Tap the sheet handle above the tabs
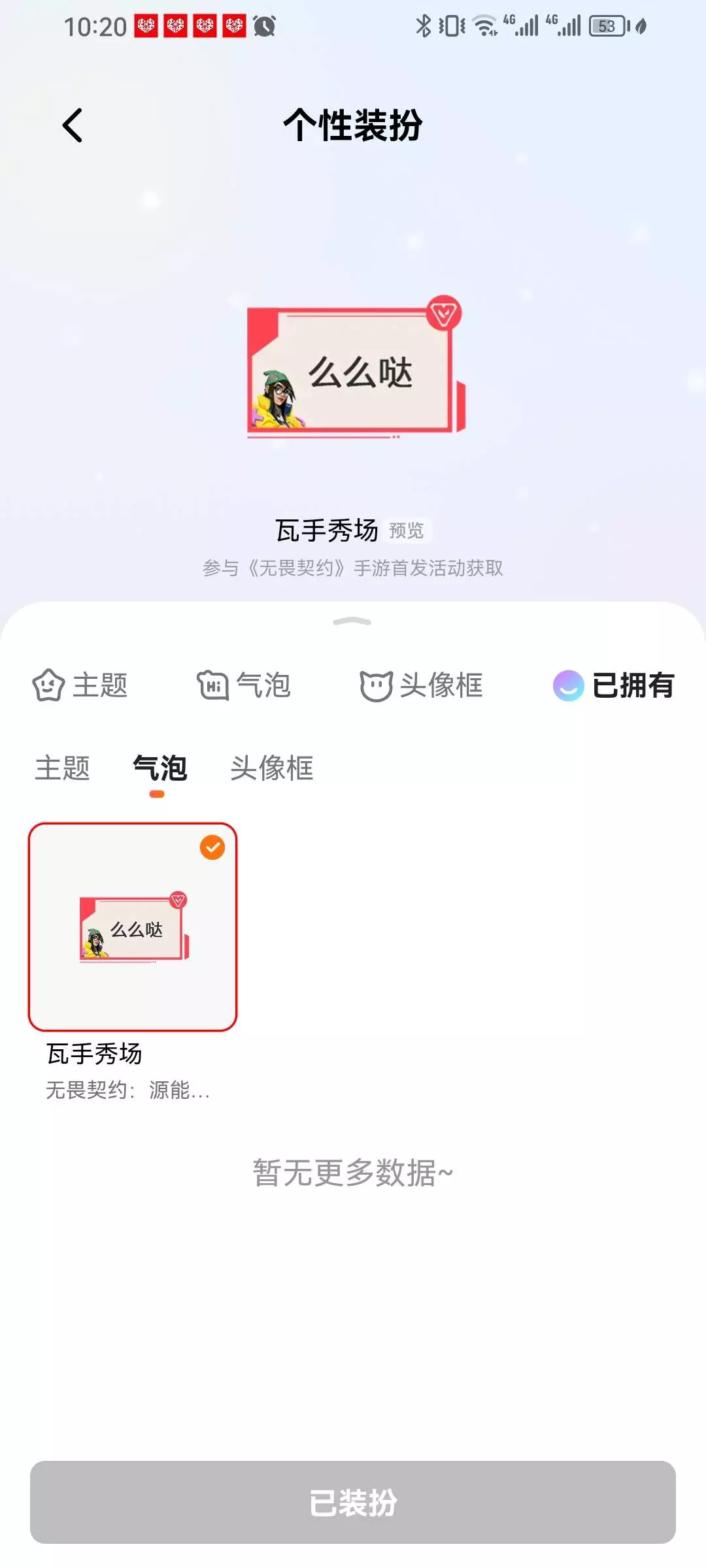Screen dimensions: 706x1568 pos(352,621)
